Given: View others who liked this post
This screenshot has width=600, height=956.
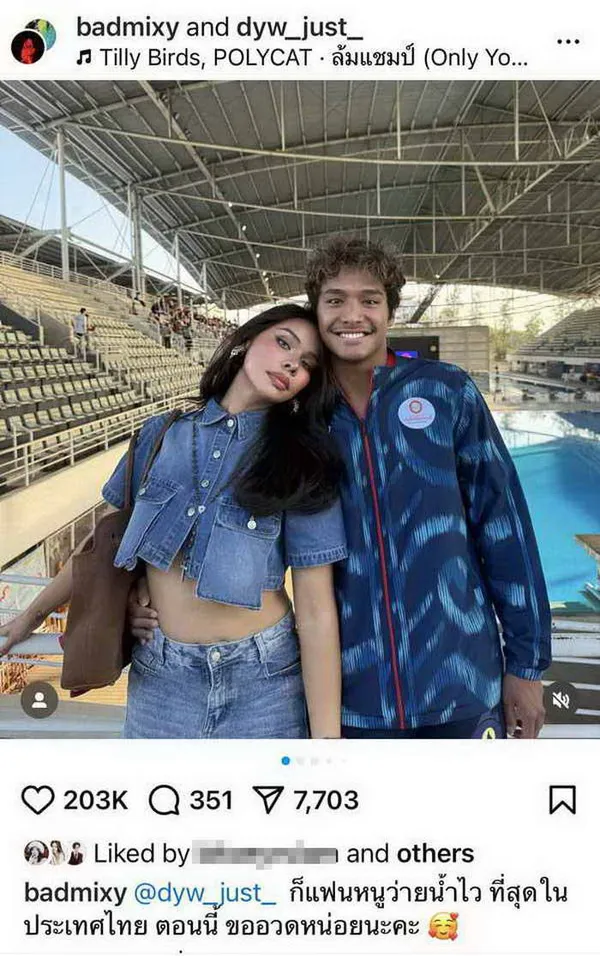Looking at the screenshot, I should 435,854.
